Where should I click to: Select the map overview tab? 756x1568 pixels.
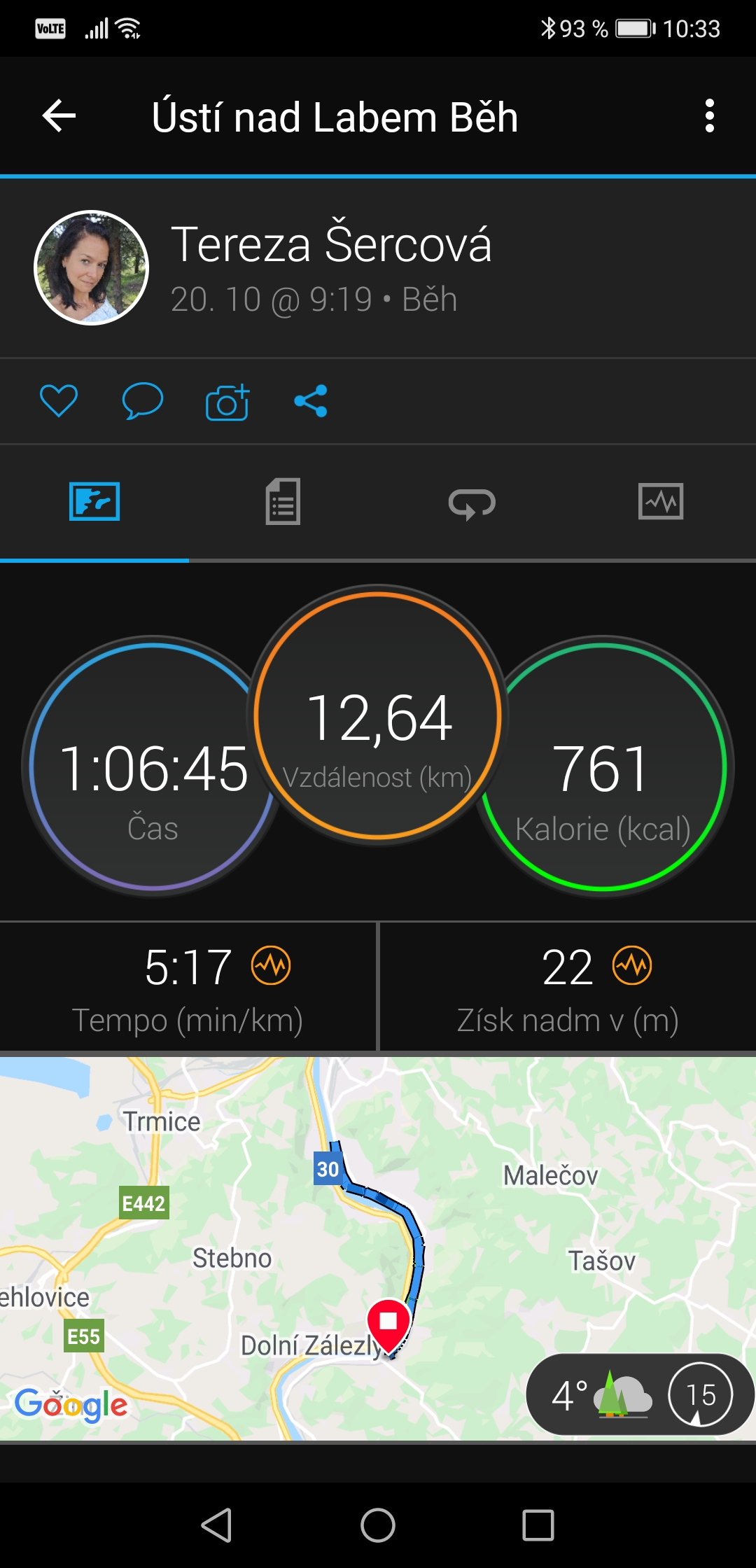pos(94,502)
